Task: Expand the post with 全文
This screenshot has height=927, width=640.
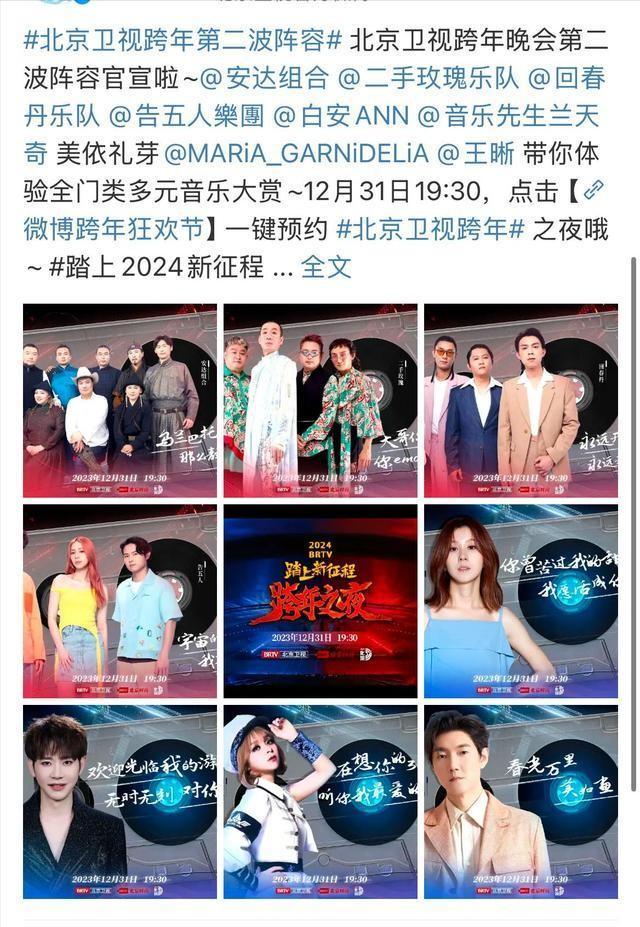Action: [326, 266]
